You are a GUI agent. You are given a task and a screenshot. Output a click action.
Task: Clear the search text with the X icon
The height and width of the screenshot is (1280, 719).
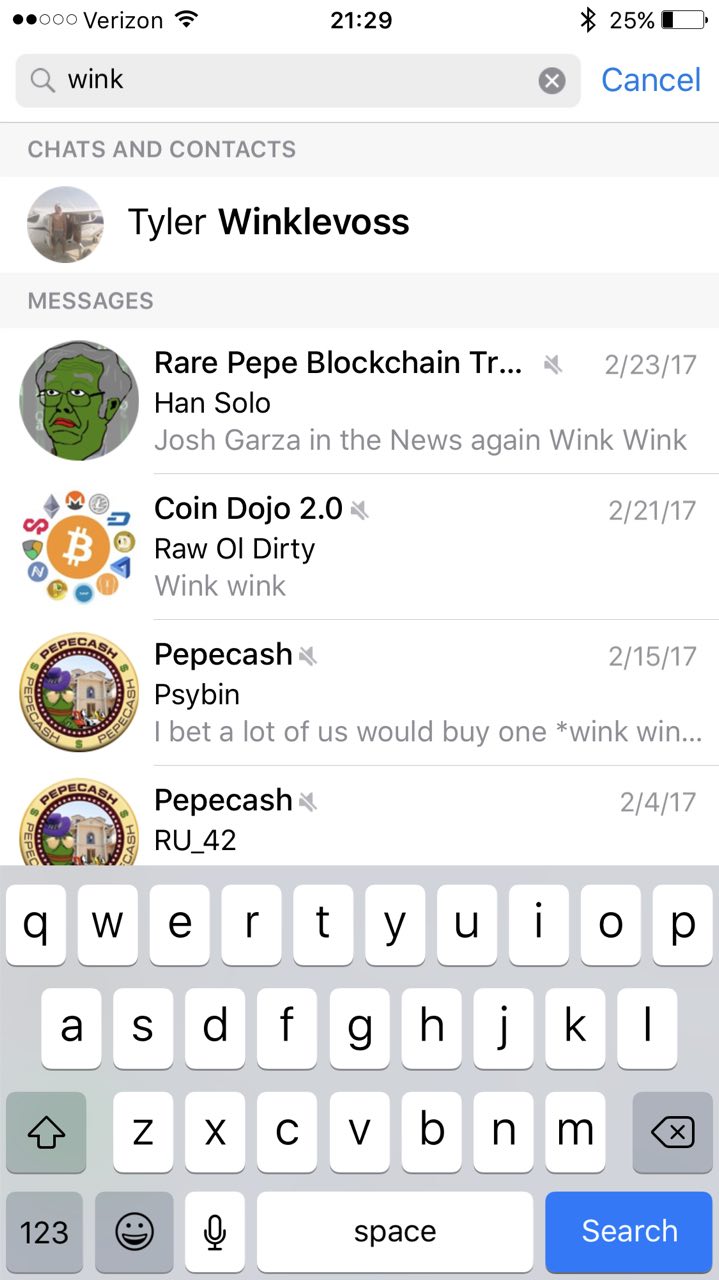(552, 81)
